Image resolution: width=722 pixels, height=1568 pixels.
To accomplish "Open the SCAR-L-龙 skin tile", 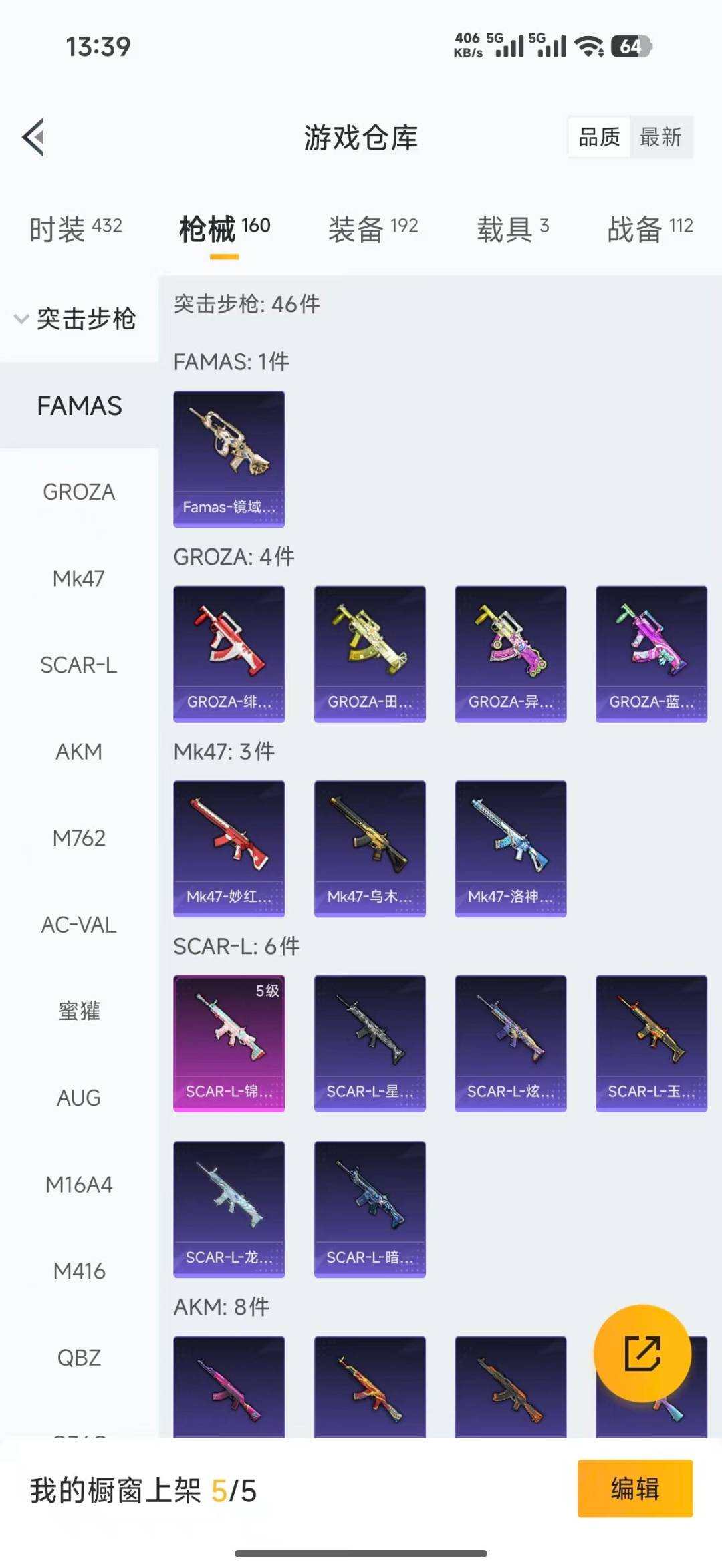I will coord(229,1209).
